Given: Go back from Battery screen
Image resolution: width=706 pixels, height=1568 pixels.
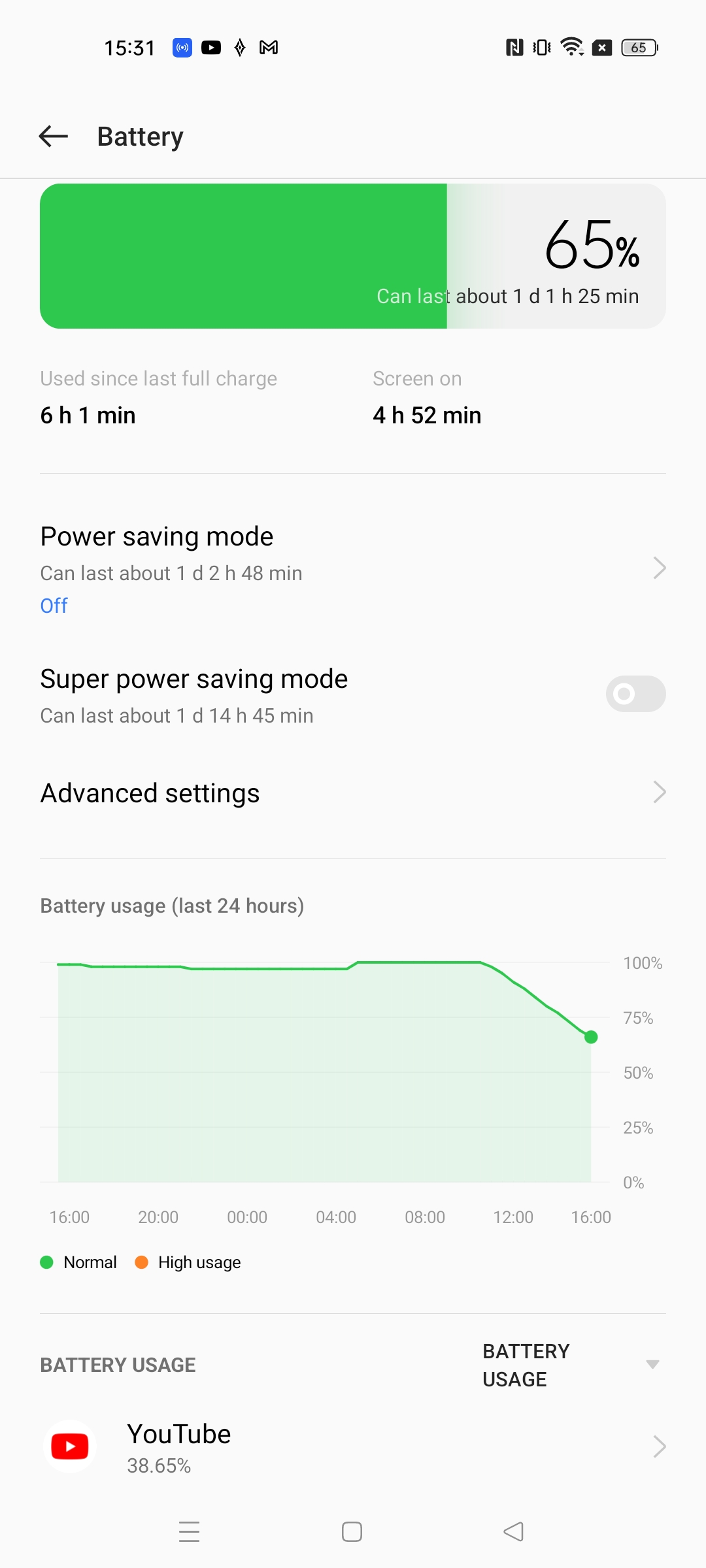Looking at the screenshot, I should tap(54, 137).
